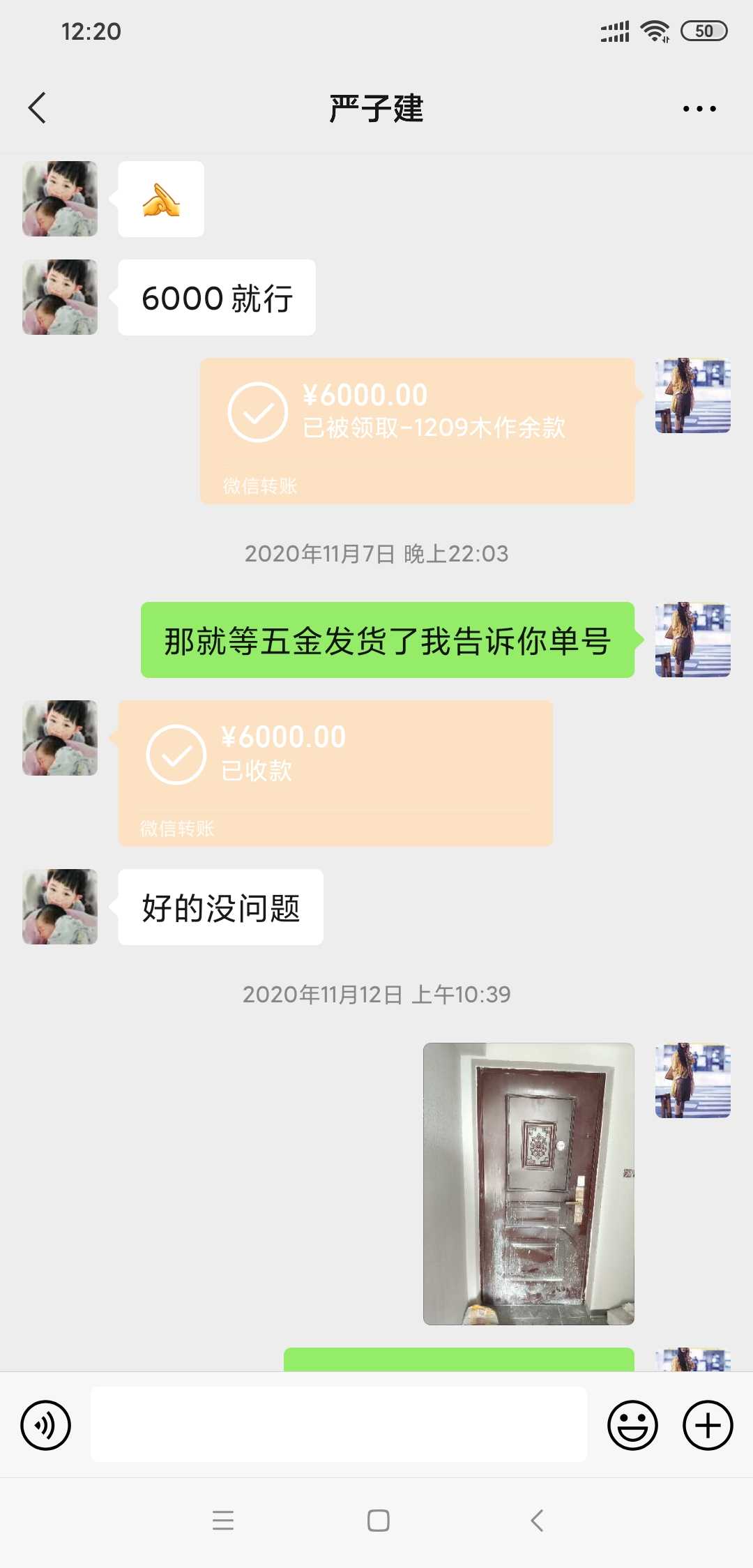Screen dimensions: 753x1568
Task: Go back from the 严子建 chat
Action: (x=38, y=108)
